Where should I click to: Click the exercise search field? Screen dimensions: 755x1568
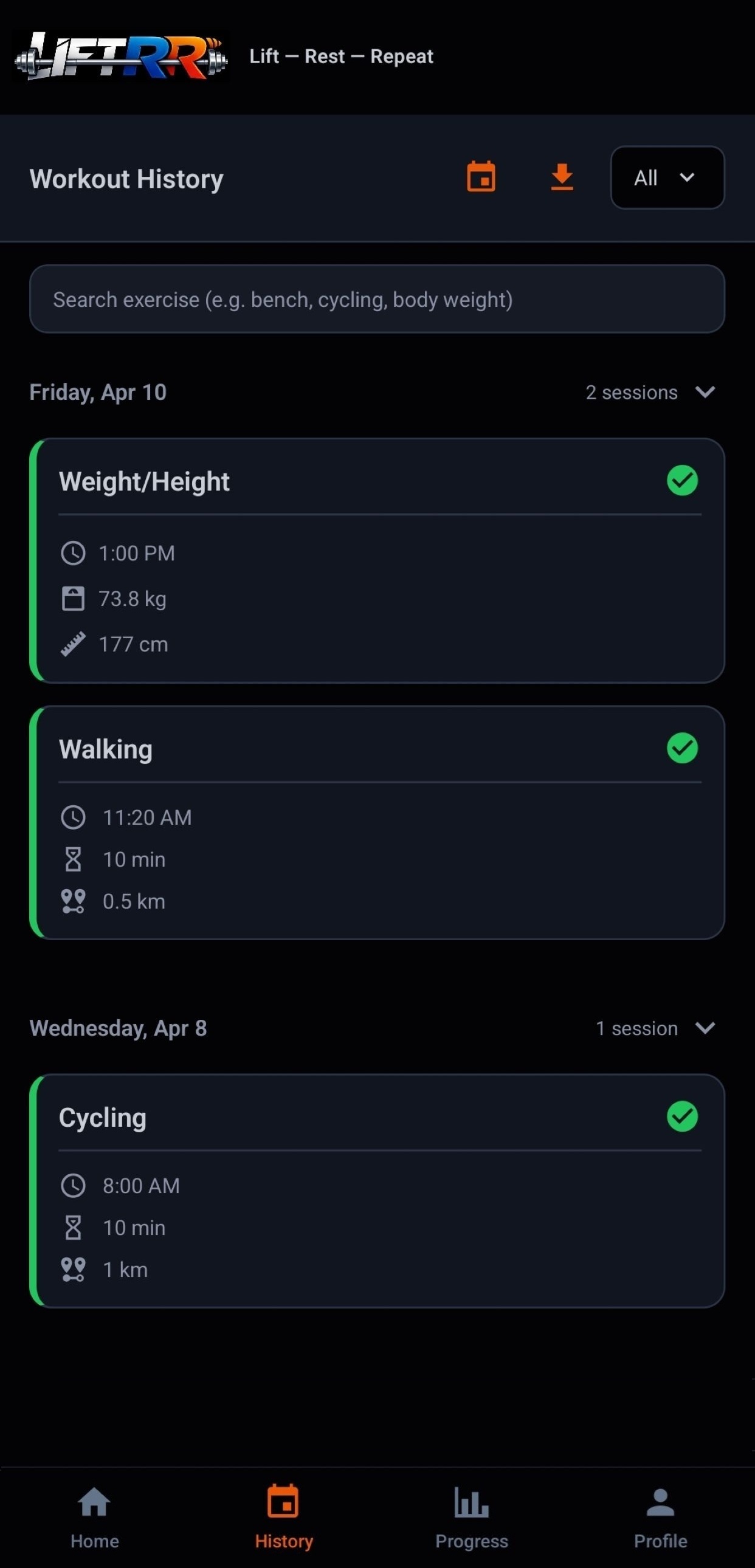pos(377,299)
